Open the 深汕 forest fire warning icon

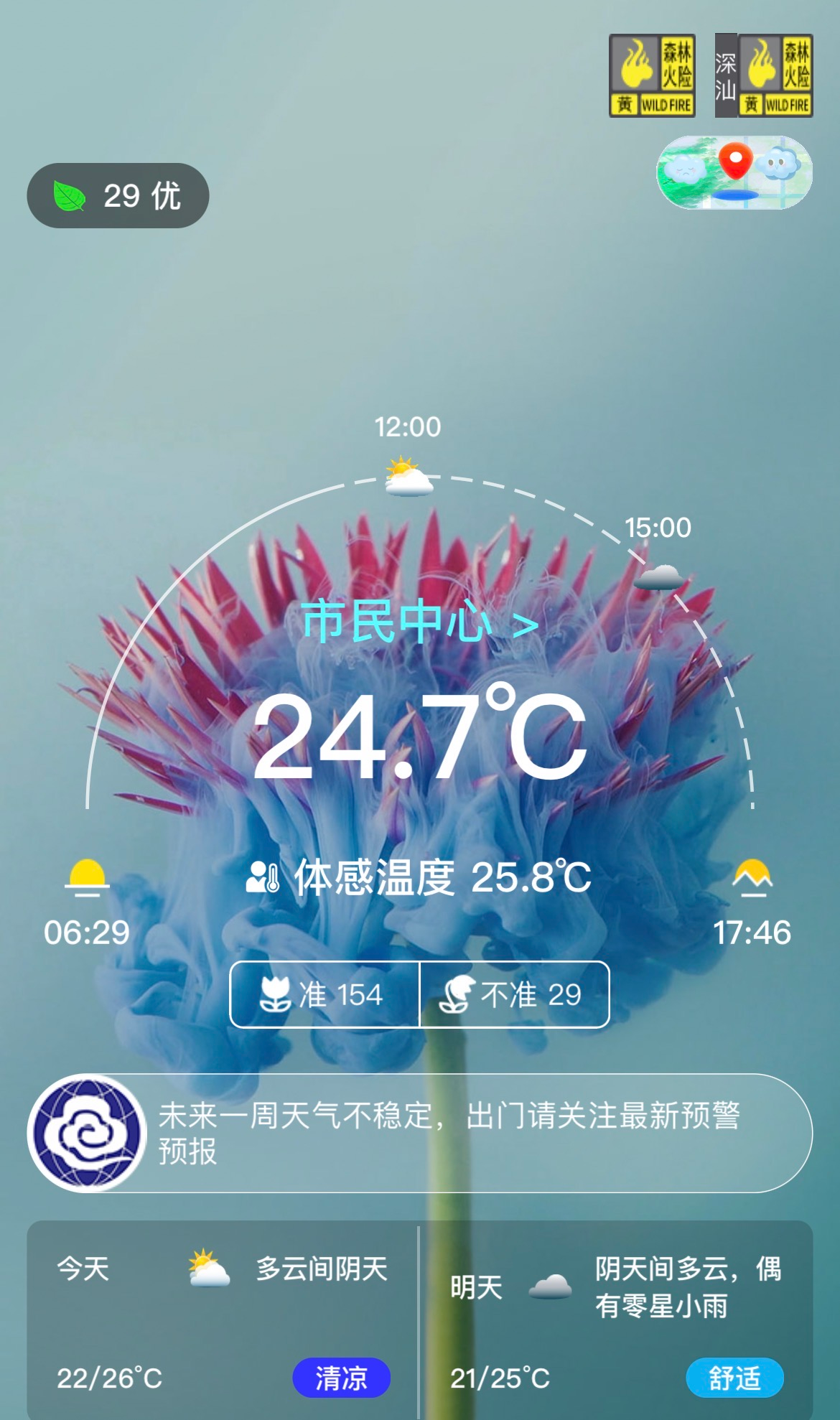coord(764,75)
